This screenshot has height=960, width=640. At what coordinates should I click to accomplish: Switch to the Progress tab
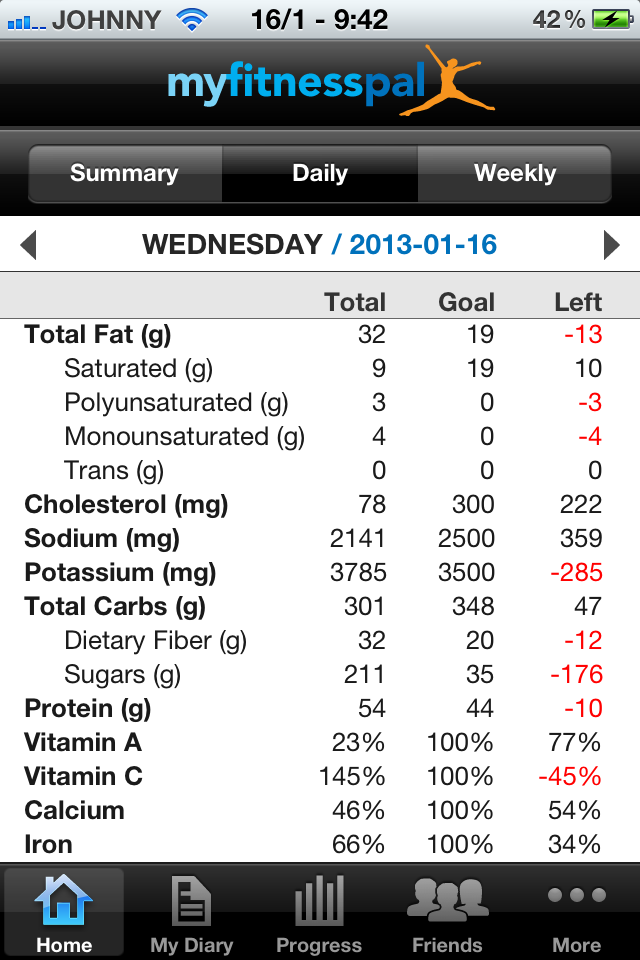coord(319,914)
